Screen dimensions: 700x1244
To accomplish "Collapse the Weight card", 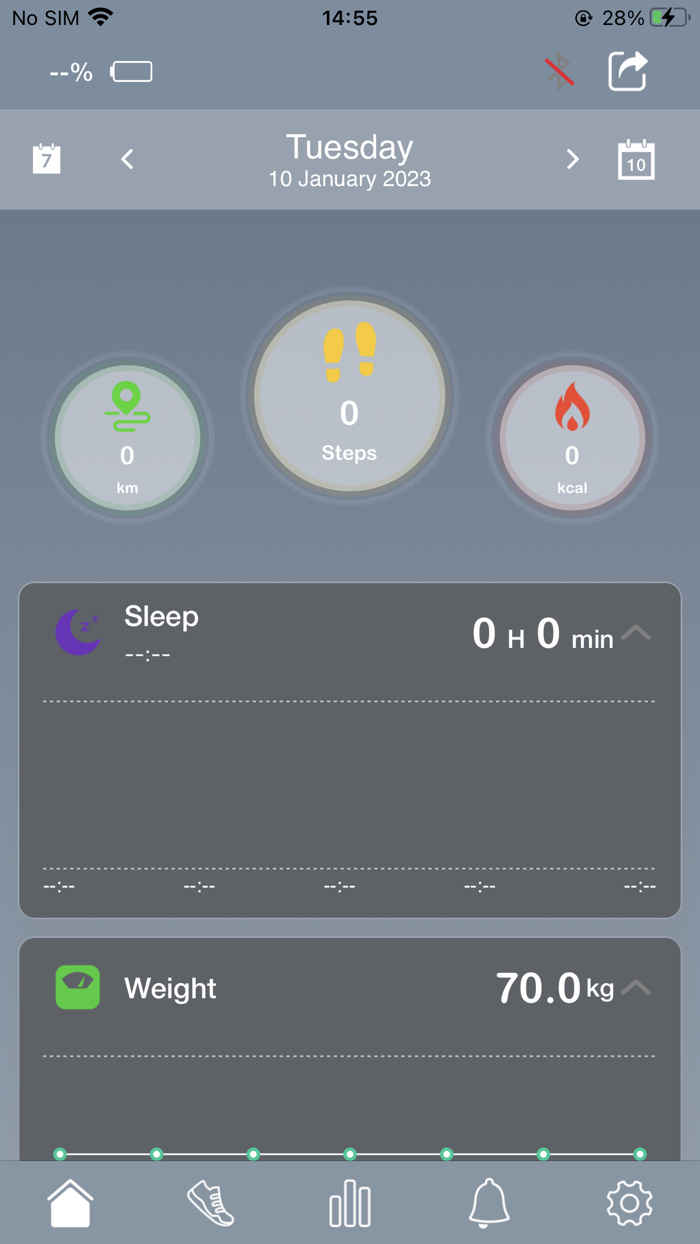I will (636, 988).
